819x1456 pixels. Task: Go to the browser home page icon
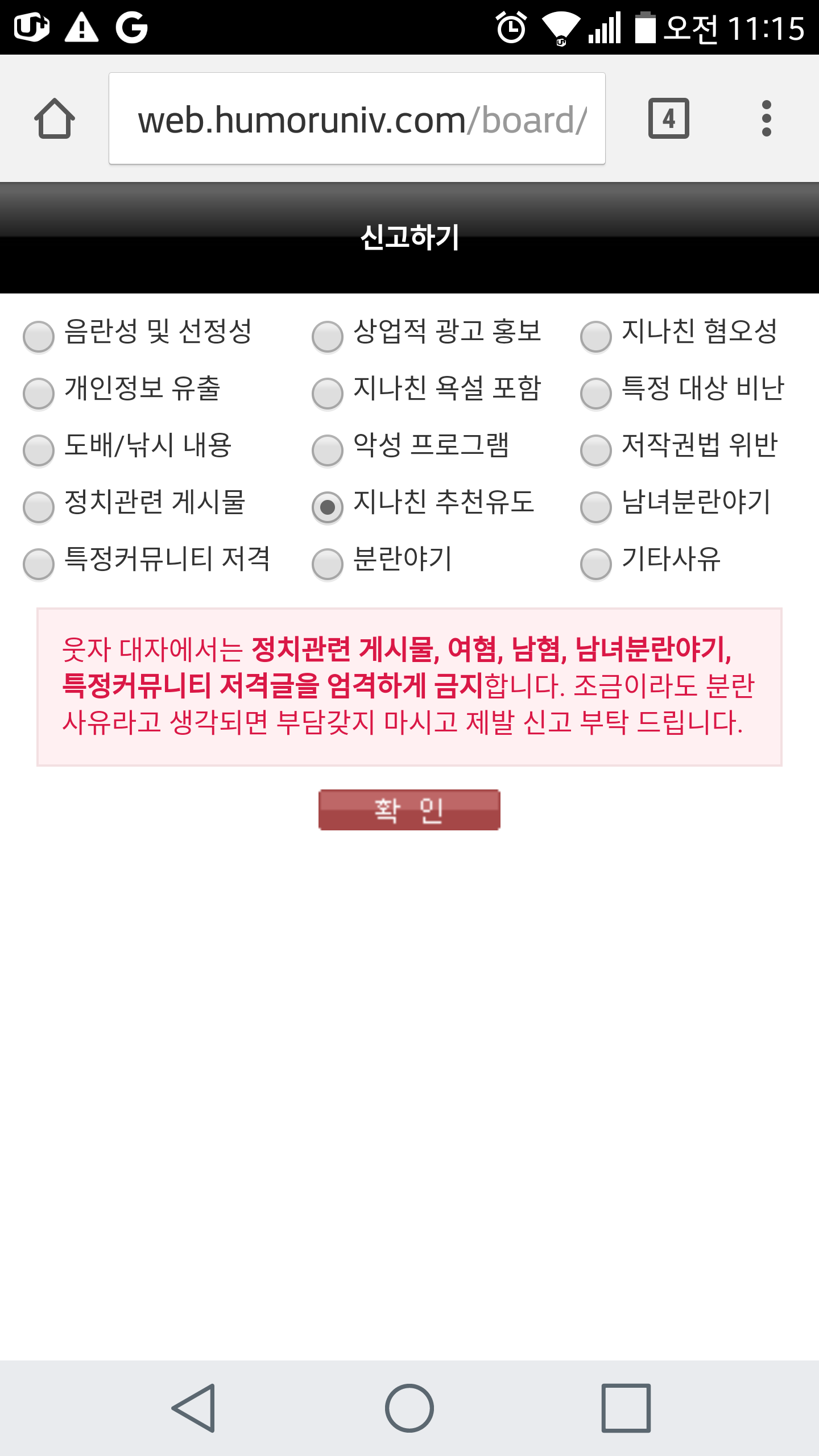pyautogui.click(x=55, y=118)
